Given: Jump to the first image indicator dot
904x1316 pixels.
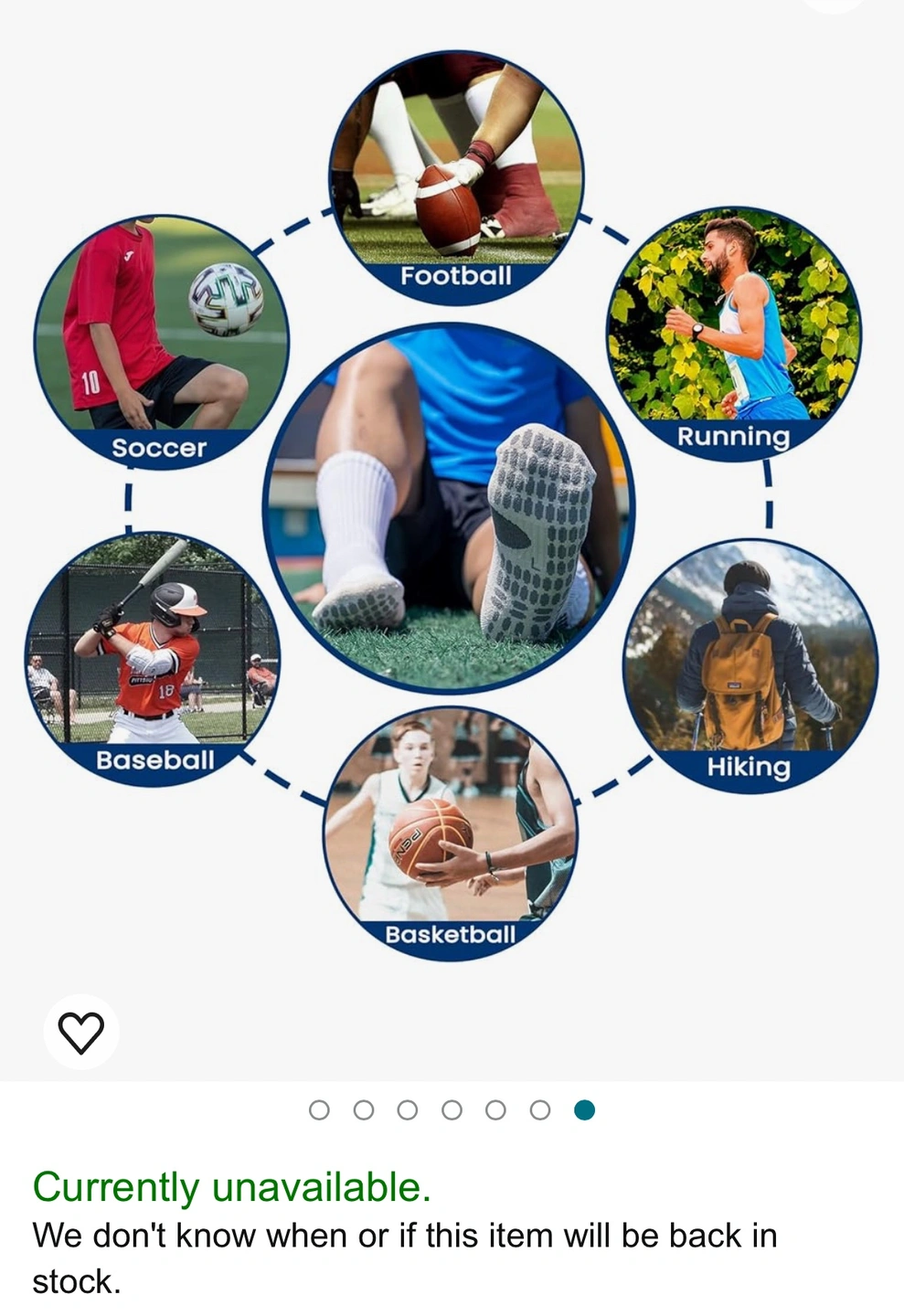Looking at the screenshot, I should (319, 1109).
